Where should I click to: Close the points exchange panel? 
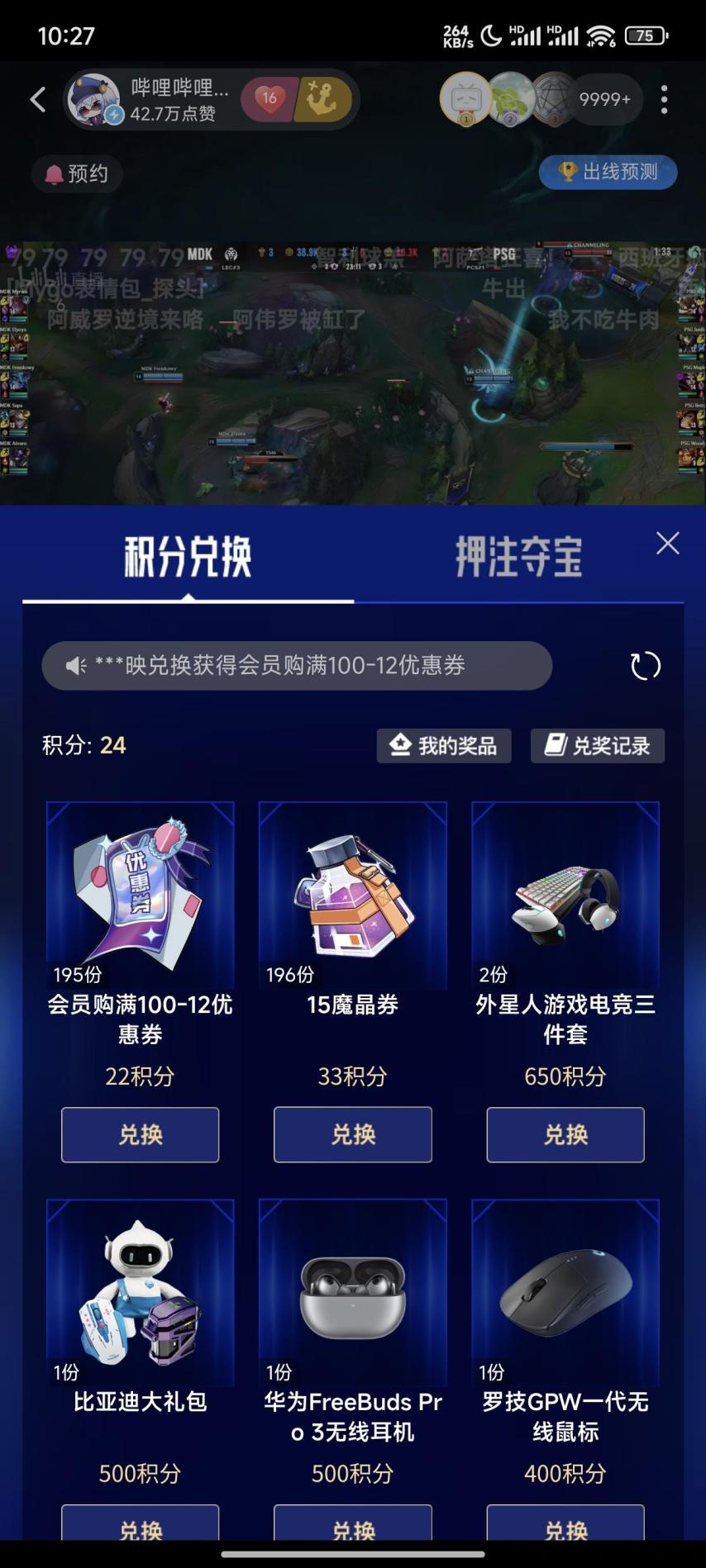pyautogui.click(x=667, y=544)
